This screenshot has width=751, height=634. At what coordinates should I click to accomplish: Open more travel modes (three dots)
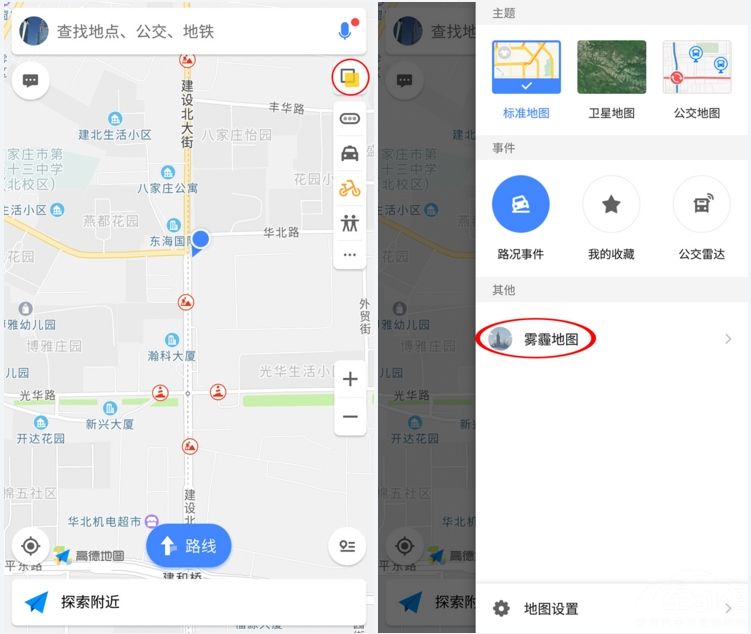coord(349,255)
